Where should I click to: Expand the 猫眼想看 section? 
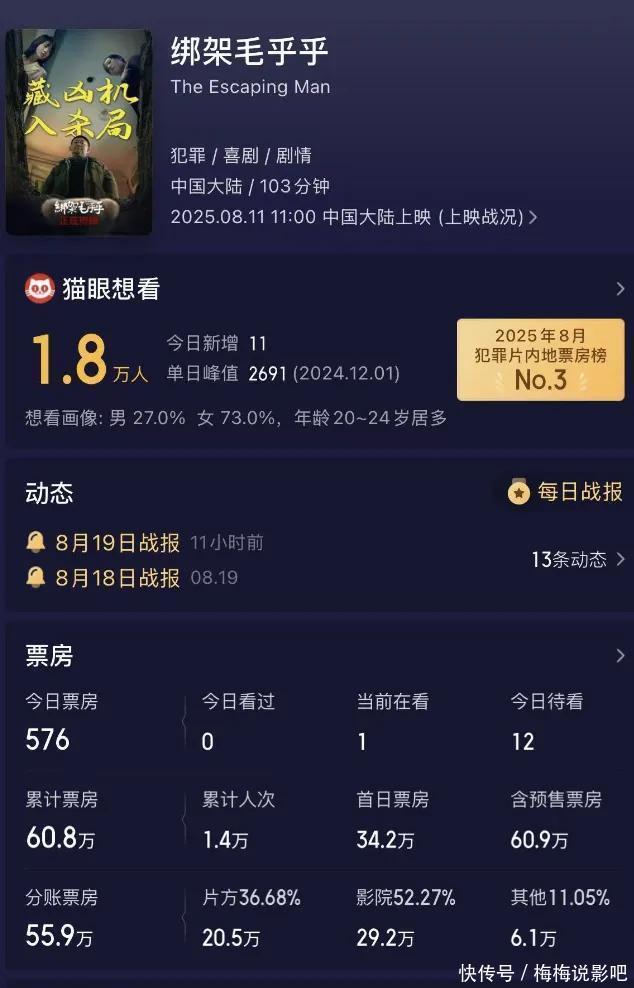tap(619, 290)
